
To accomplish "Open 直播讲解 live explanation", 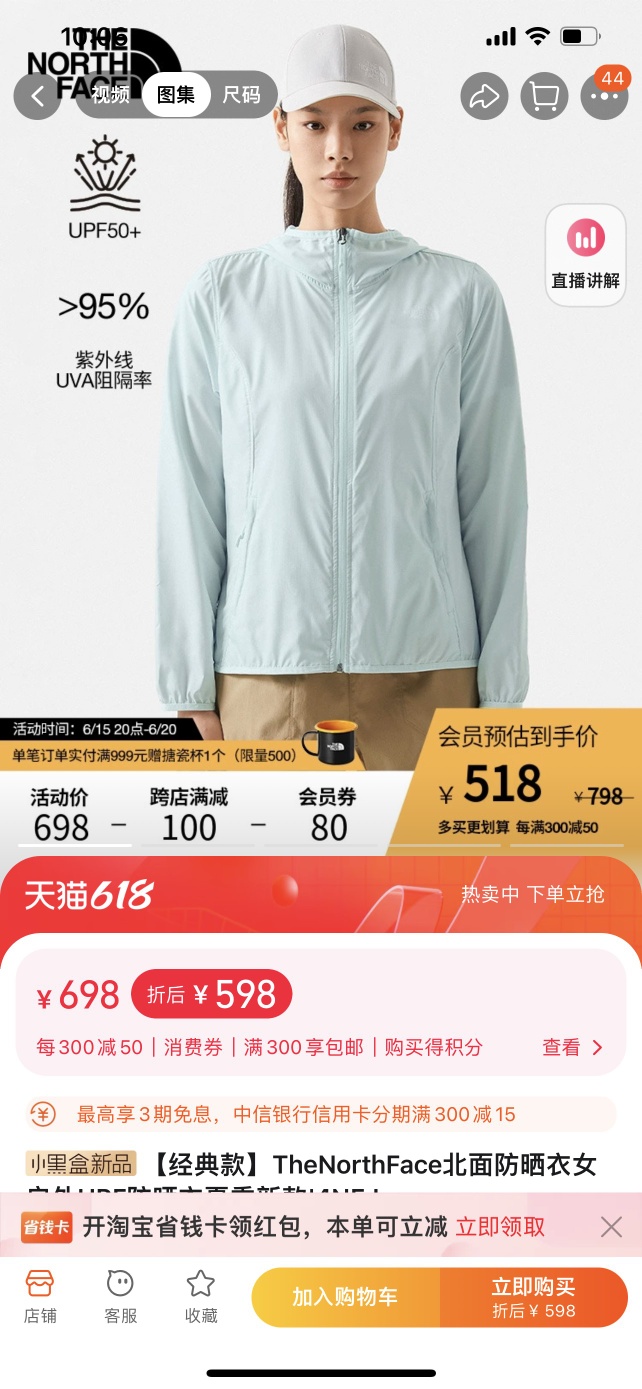I will 585,255.
